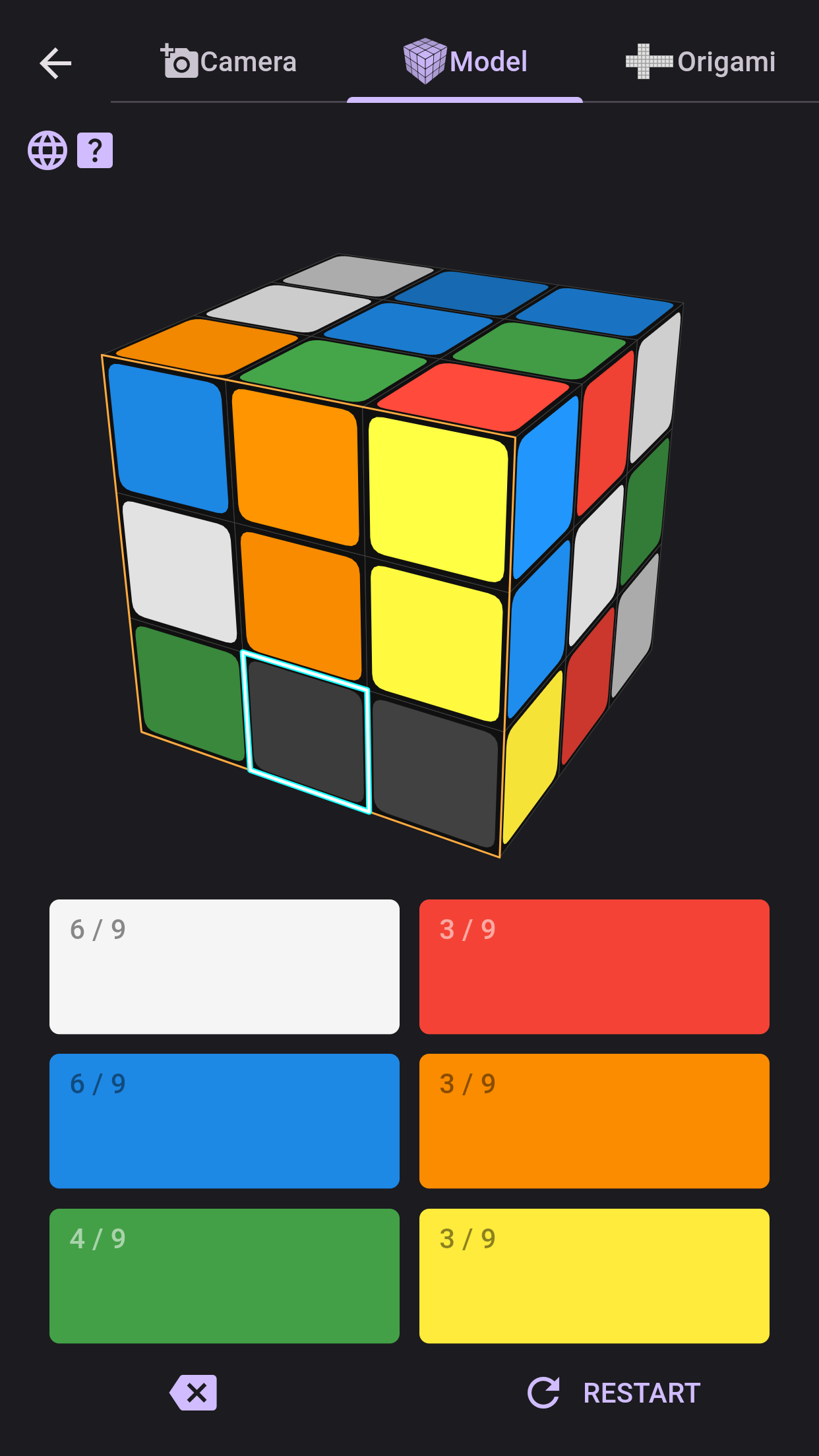Tap the RESTART button
Image resolution: width=819 pixels, height=1456 pixels.
615,1393
